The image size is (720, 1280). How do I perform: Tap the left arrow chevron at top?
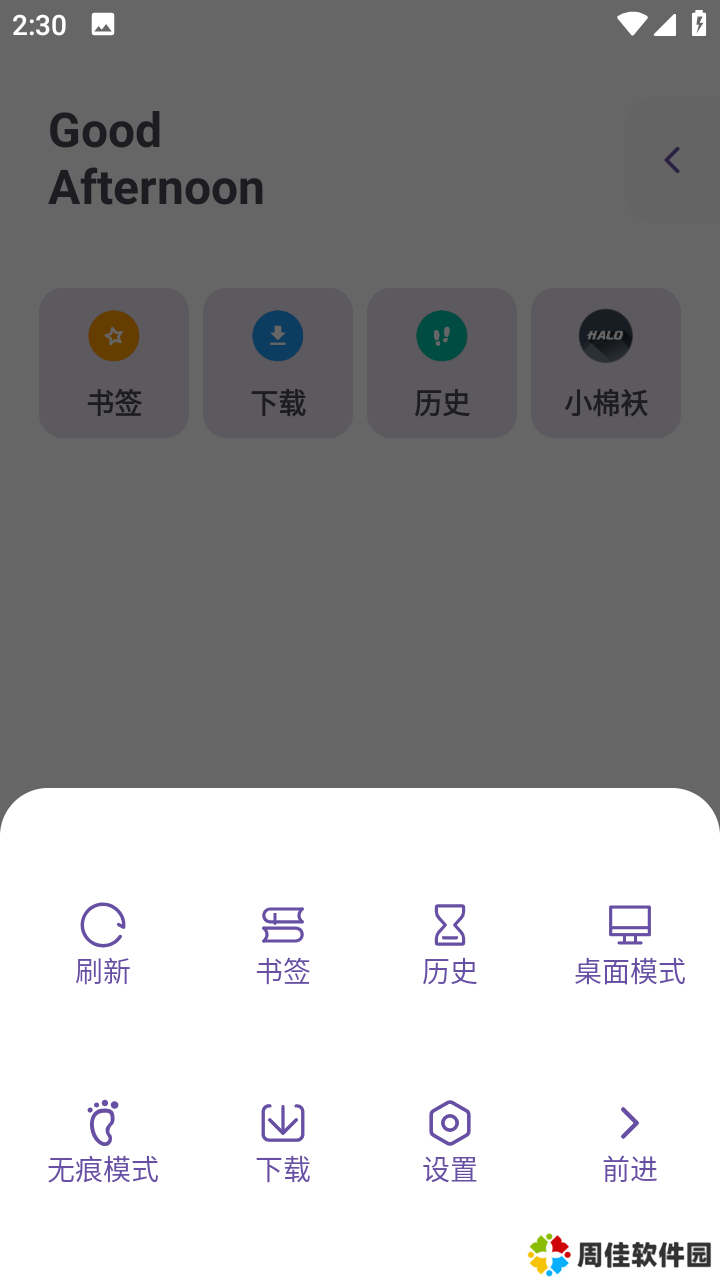pyautogui.click(x=672, y=160)
